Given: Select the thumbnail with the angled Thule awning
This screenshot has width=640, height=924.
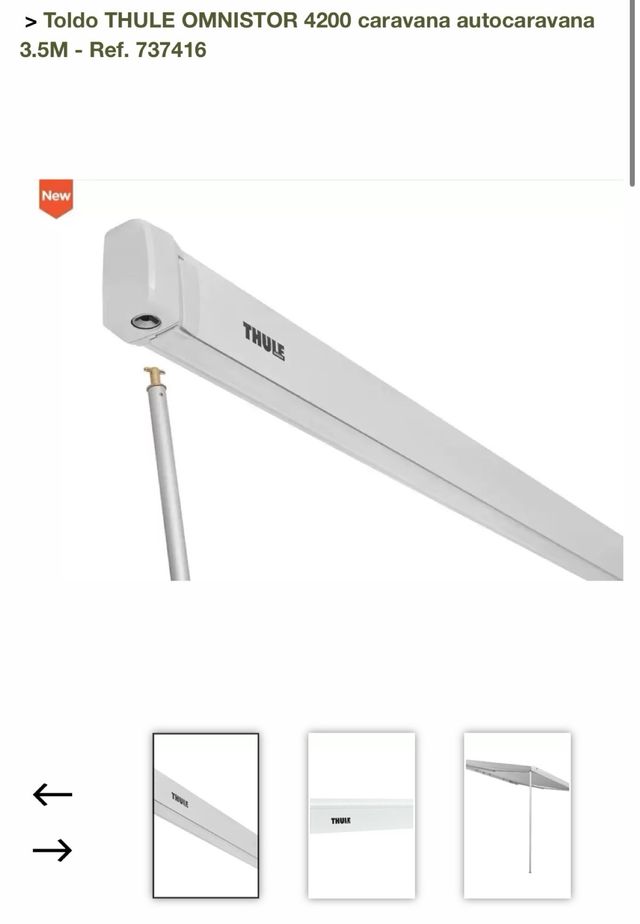Looking at the screenshot, I should tap(206, 814).
